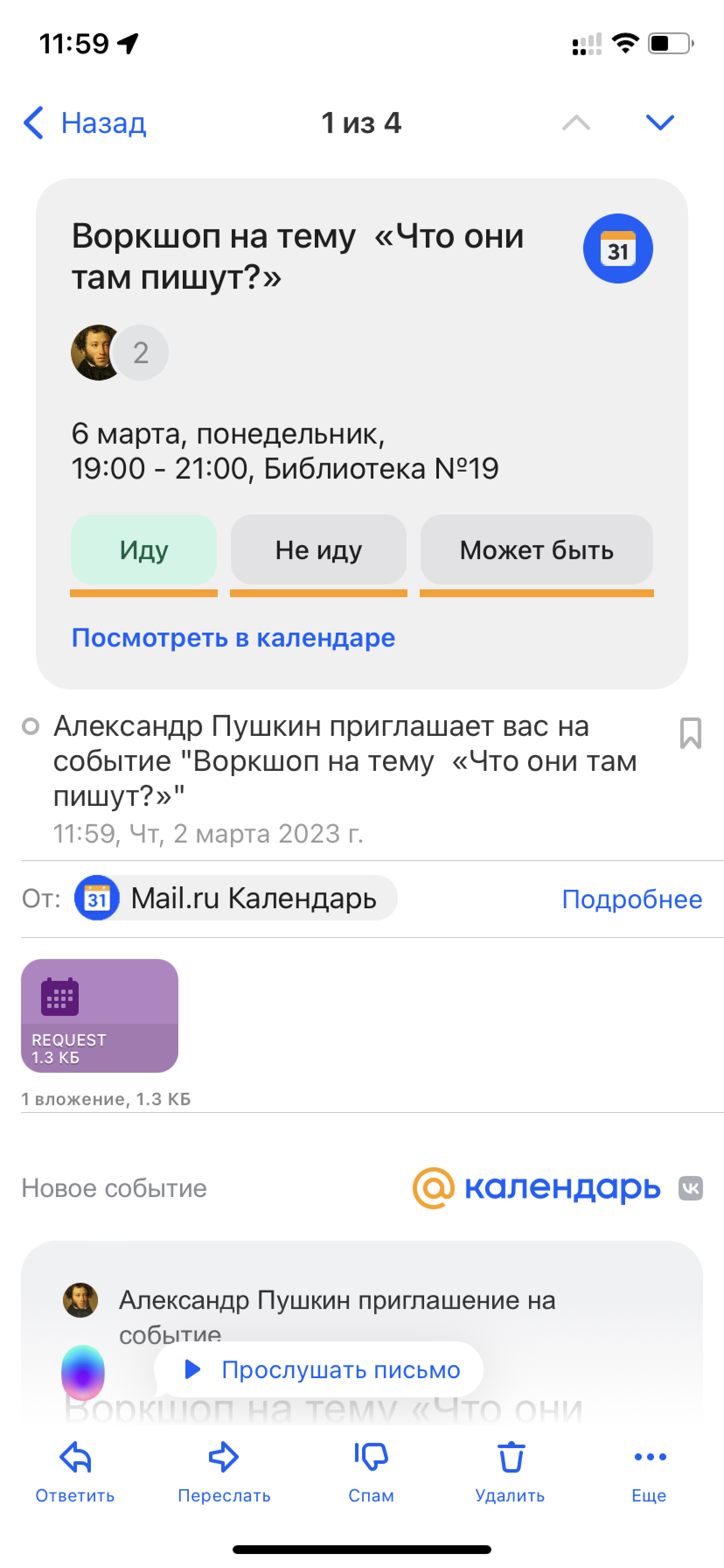The height and width of the screenshot is (1568, 724).
Task: View event participants avatars
Action: (119, 353)
